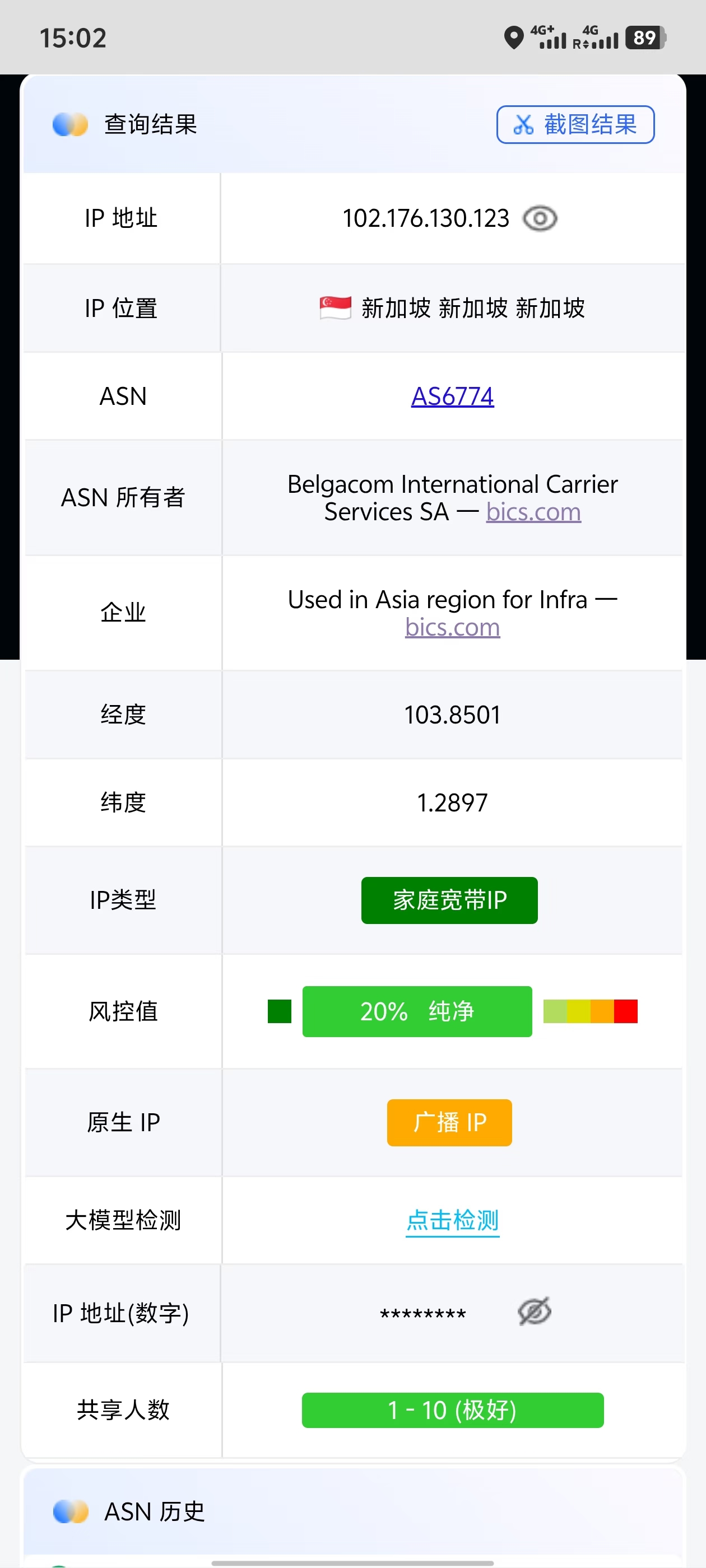The height and width of the screenshot is (1568, 706).
Task: Open bics.com link in ASN 所有者 row
Action: pyautogui.click(x=533, y=512)
